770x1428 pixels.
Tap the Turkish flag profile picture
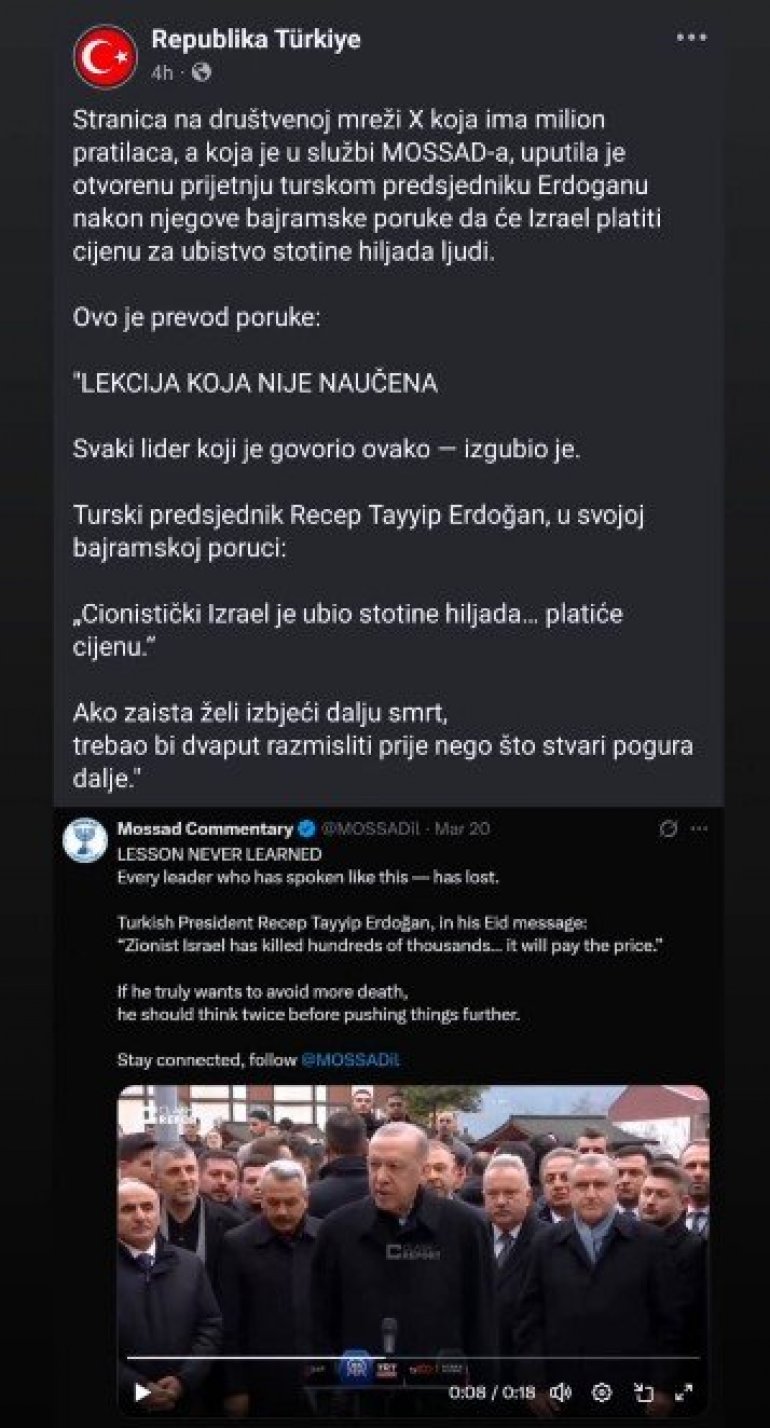(105, 56)
